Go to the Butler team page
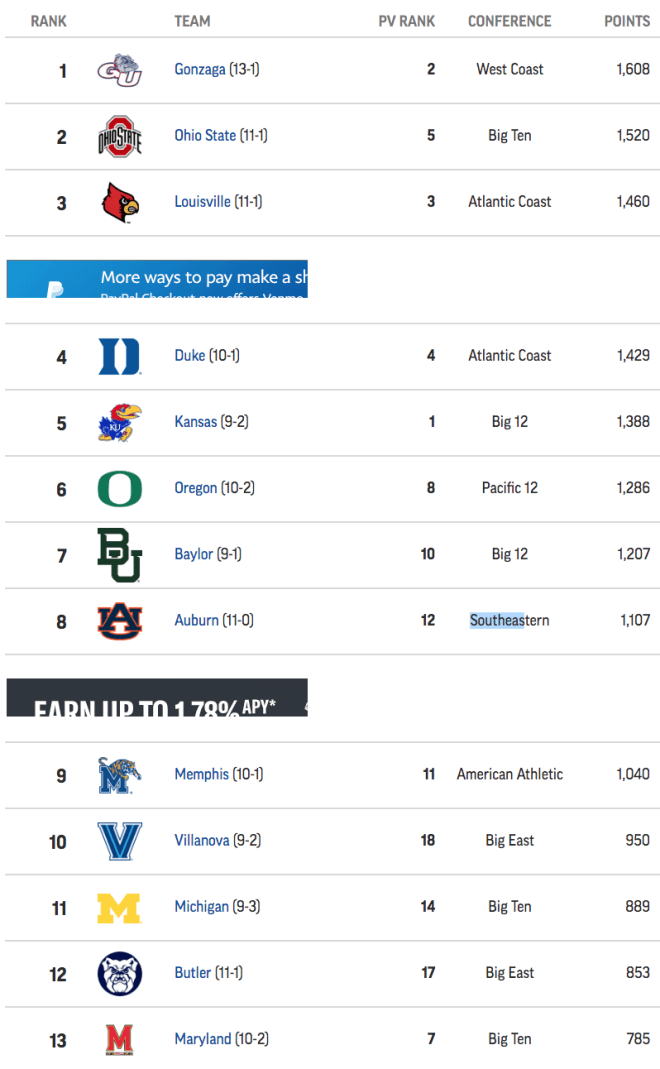This screenshot has width=660, height=1069. pos(192,973)
